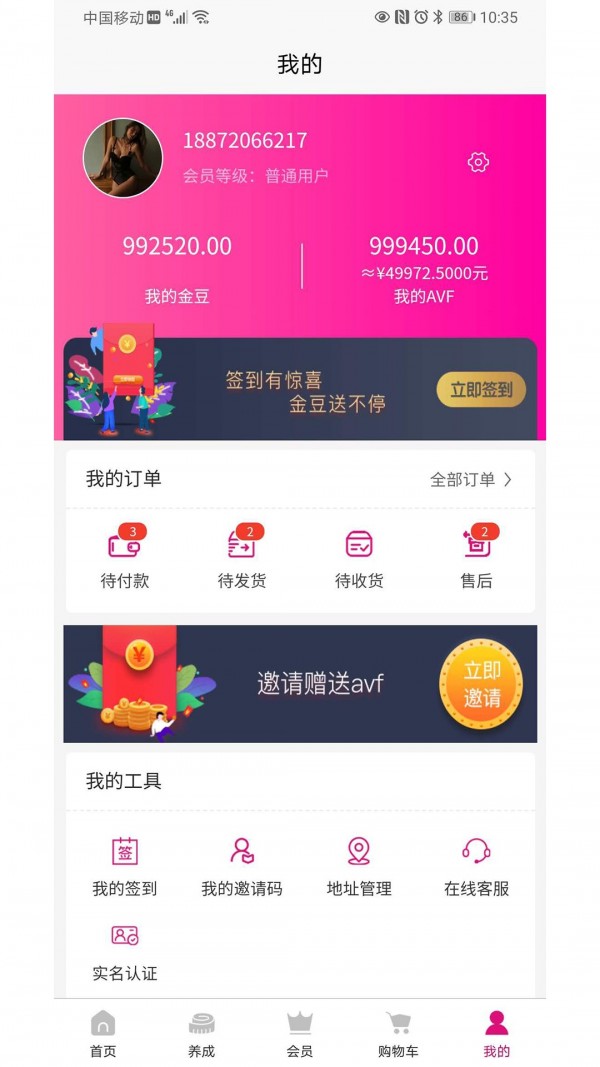View all orders via 全部订单
600x1067 pixels.
[x=471, y=479]
